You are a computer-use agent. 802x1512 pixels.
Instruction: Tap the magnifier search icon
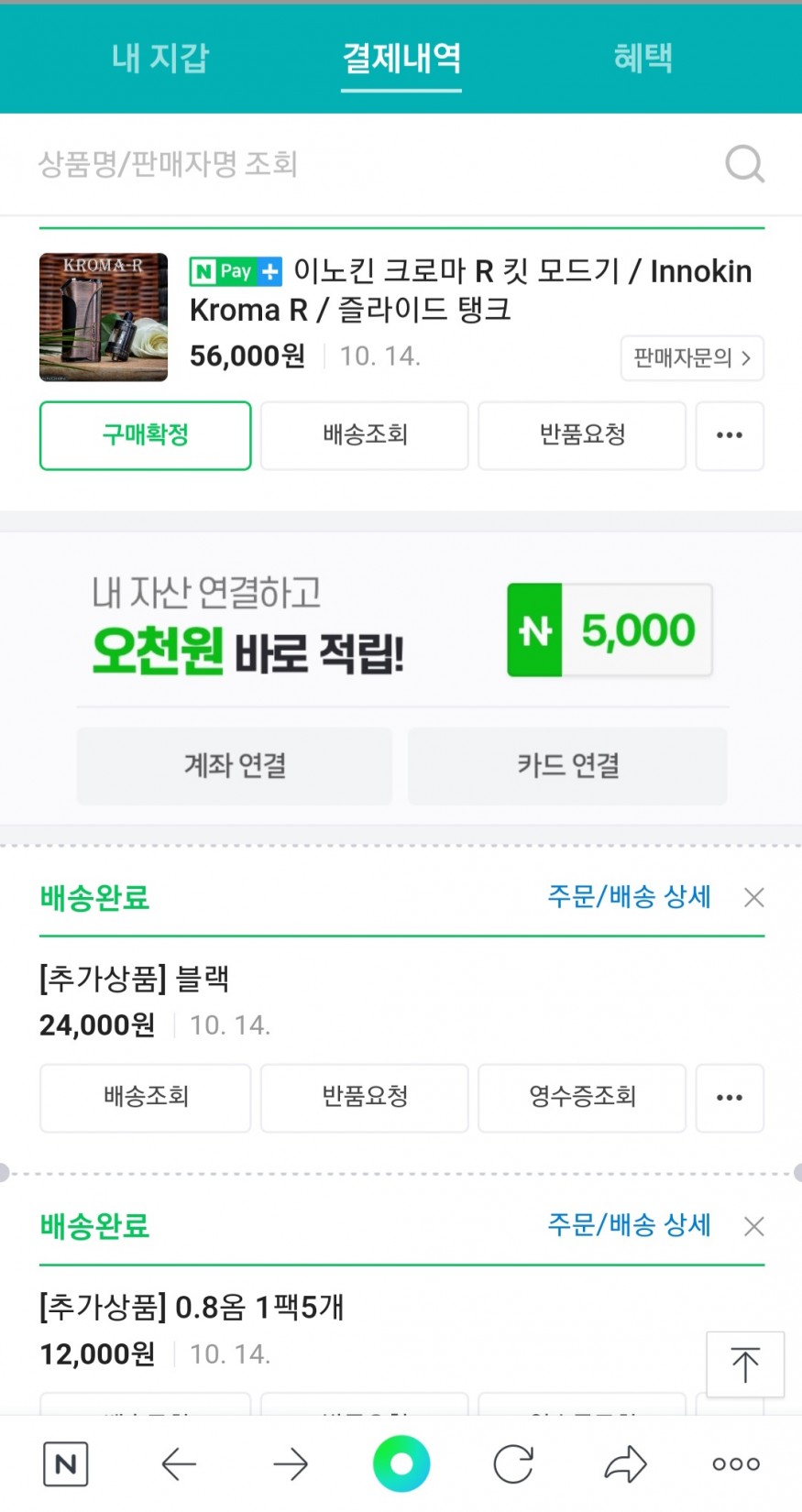coord(744,164)
